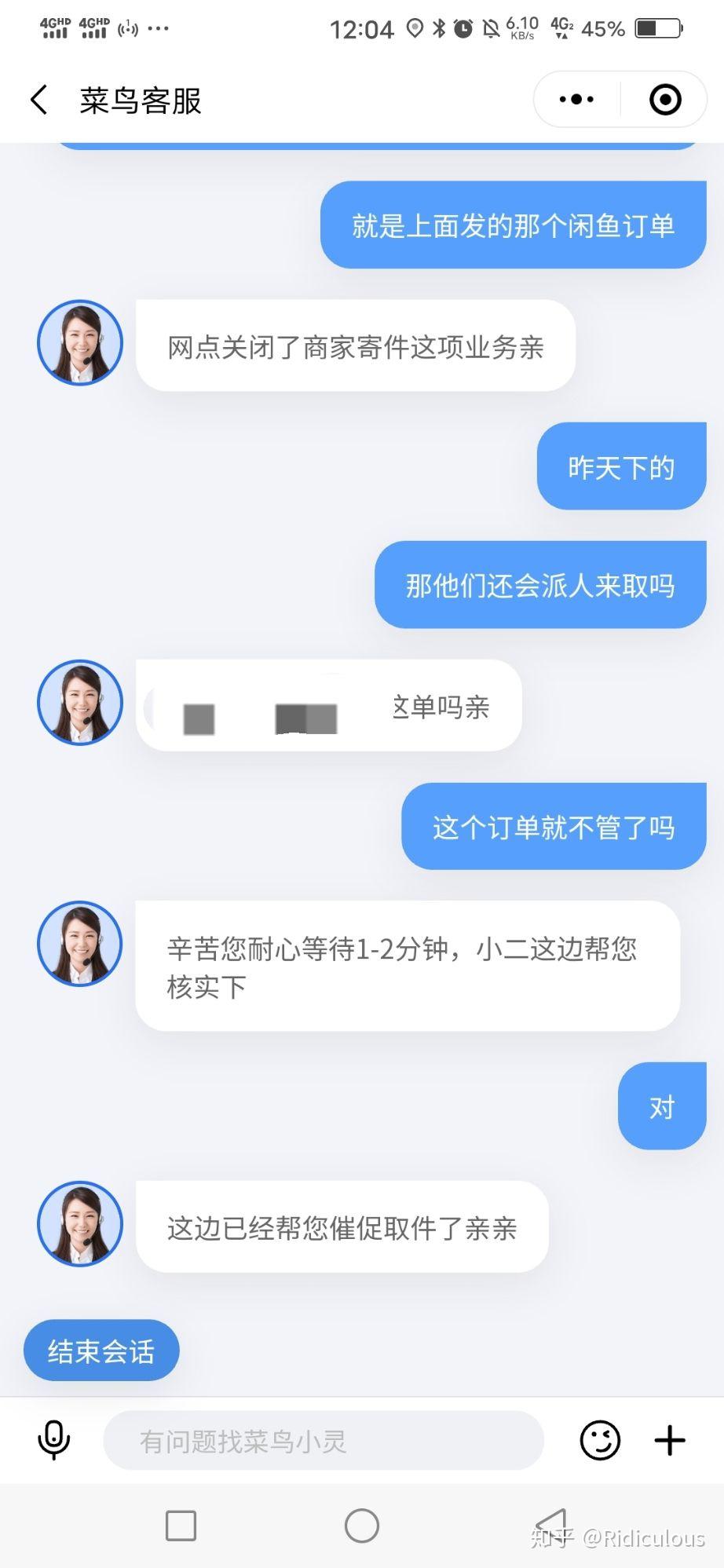Close the mini program via the circle icon

[665, 100]
